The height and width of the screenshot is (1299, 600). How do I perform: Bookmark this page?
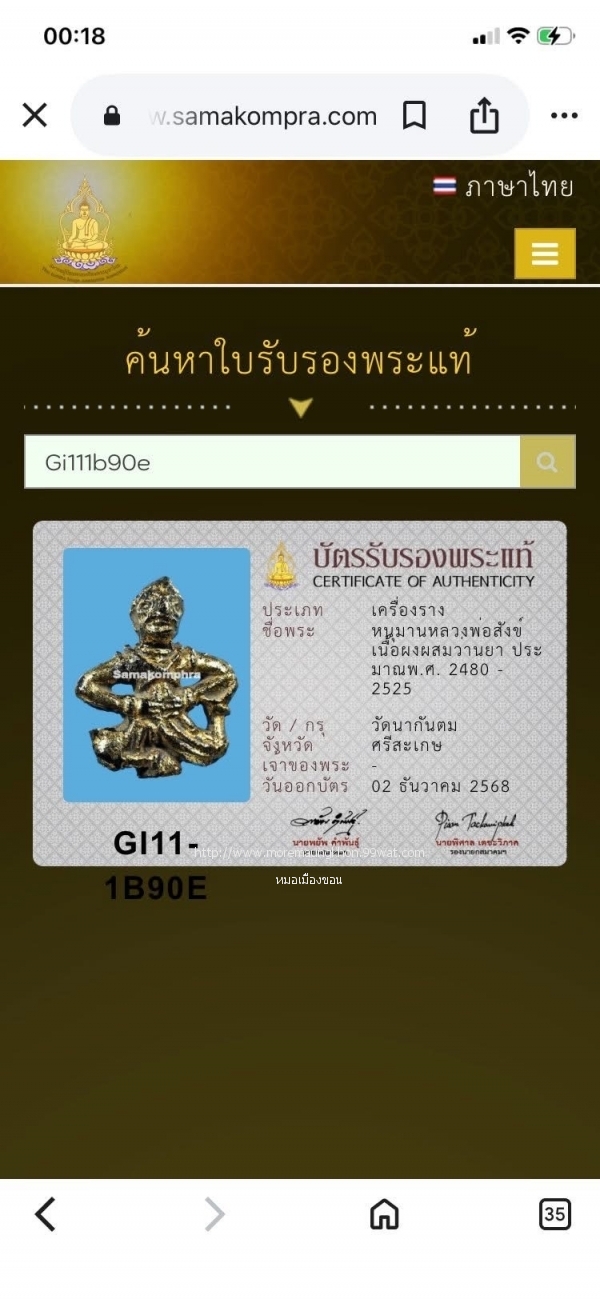click(x=414, y=116)
